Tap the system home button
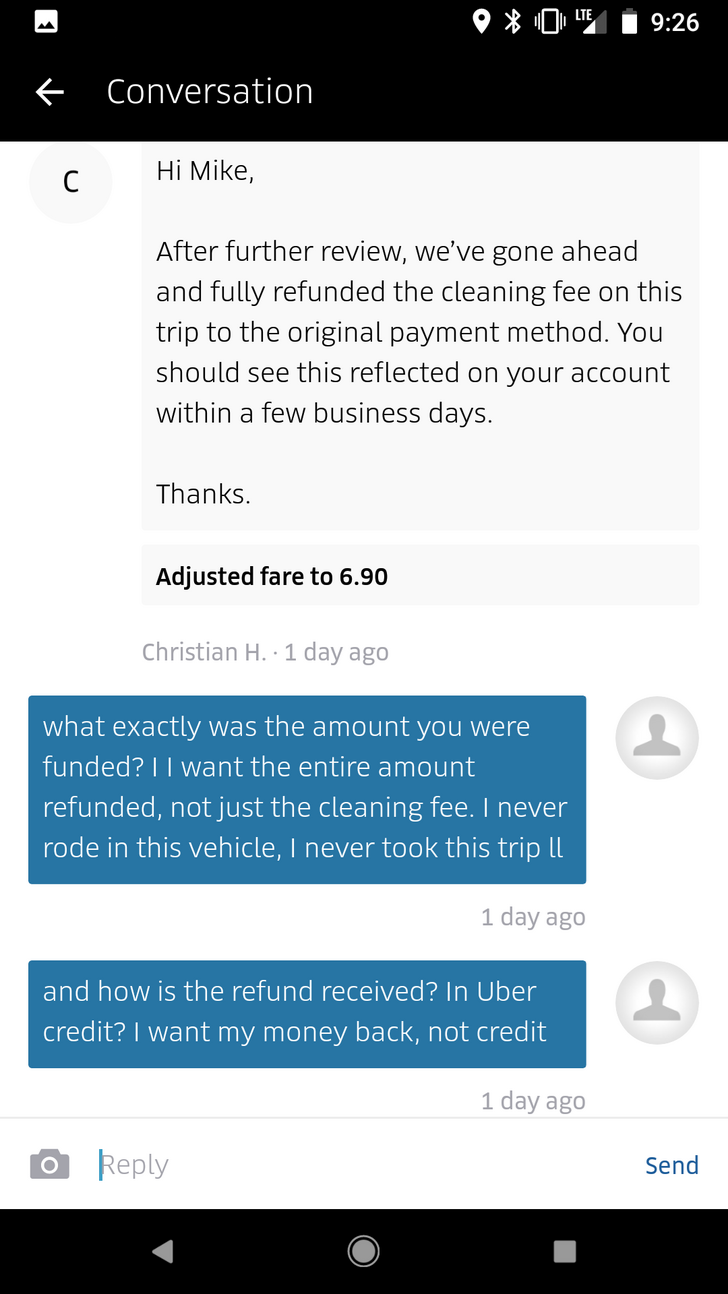 pyautogui.click(x=363, y=1251)
